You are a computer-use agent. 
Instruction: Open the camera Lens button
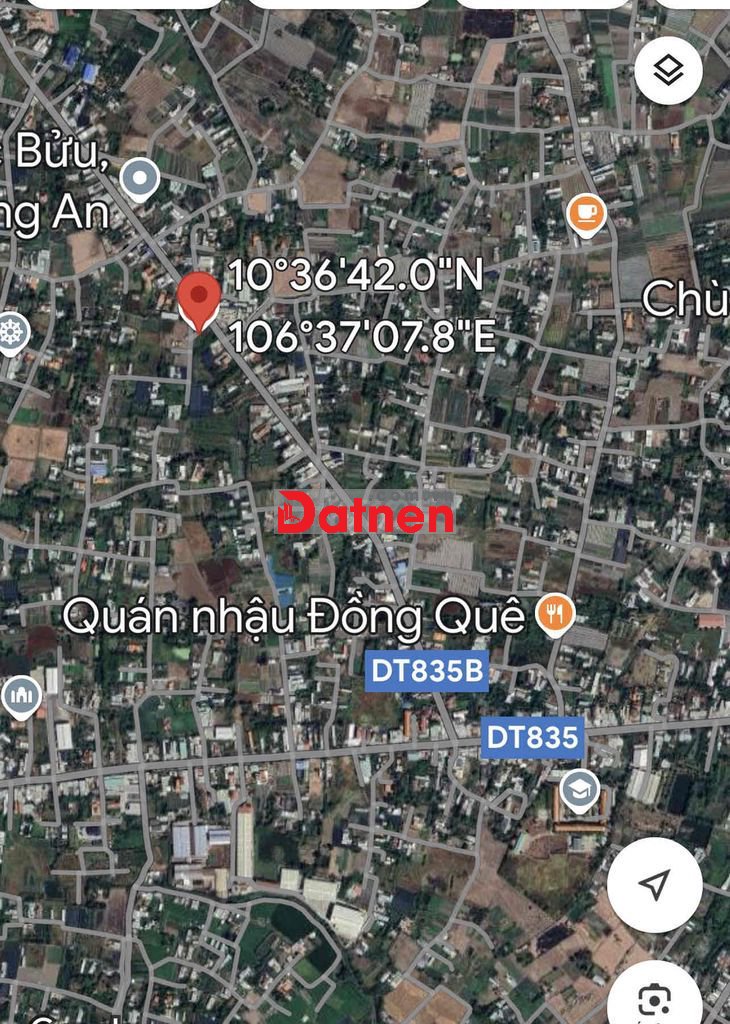654,999
